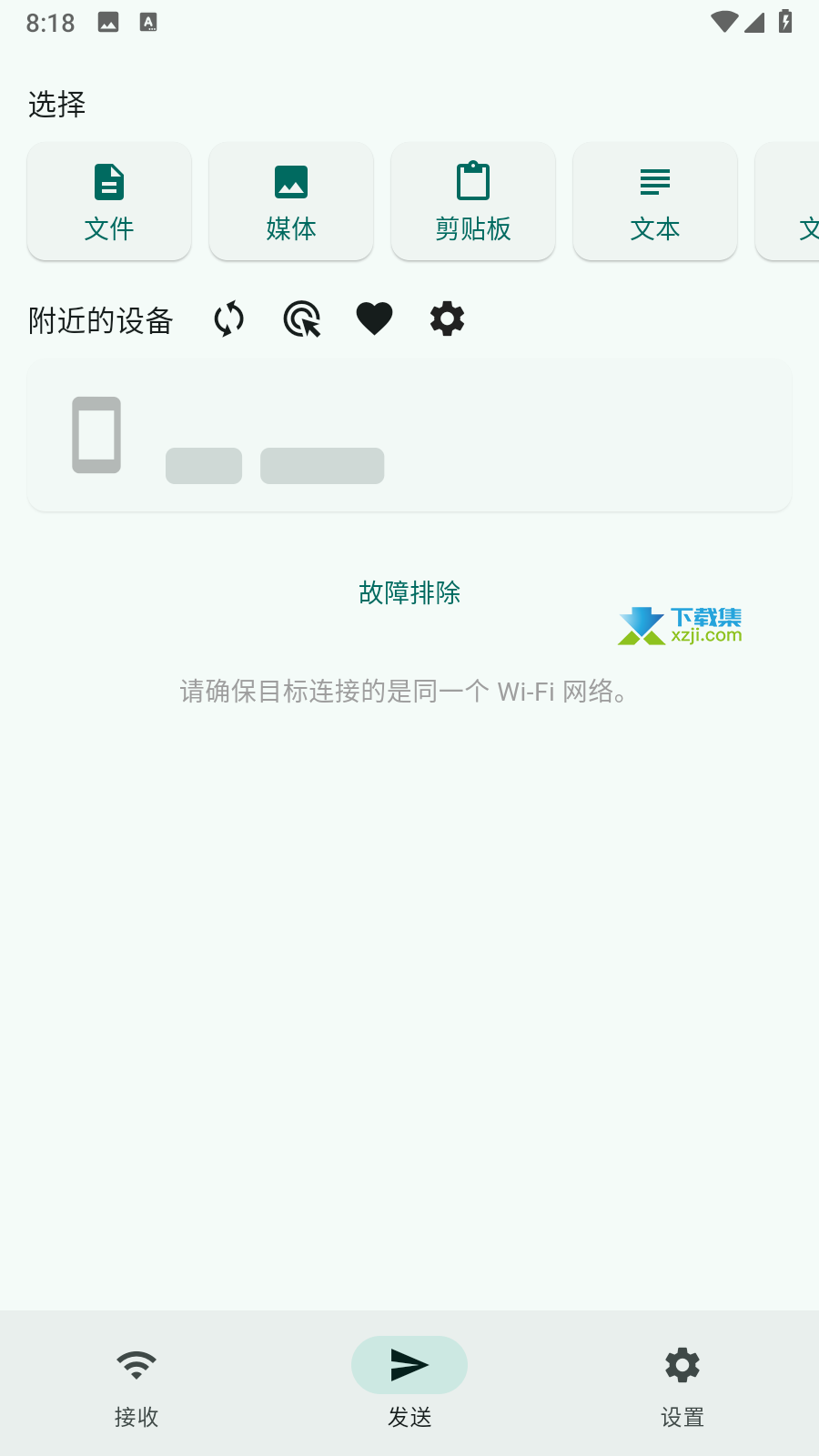Screen dimensions: 819x1456
Task: Choose 文本 to send text
Action: click(655, 201)
